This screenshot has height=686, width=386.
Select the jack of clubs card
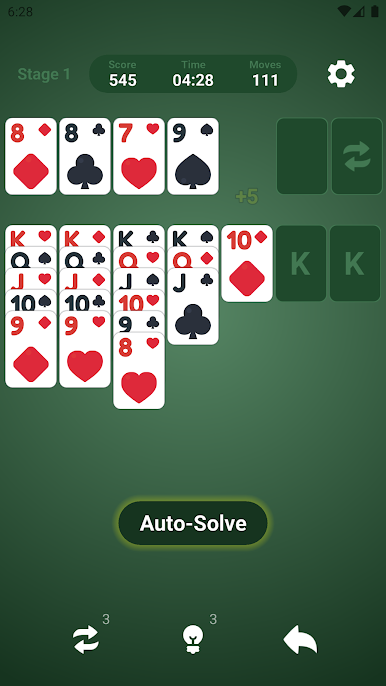point(193,306)
